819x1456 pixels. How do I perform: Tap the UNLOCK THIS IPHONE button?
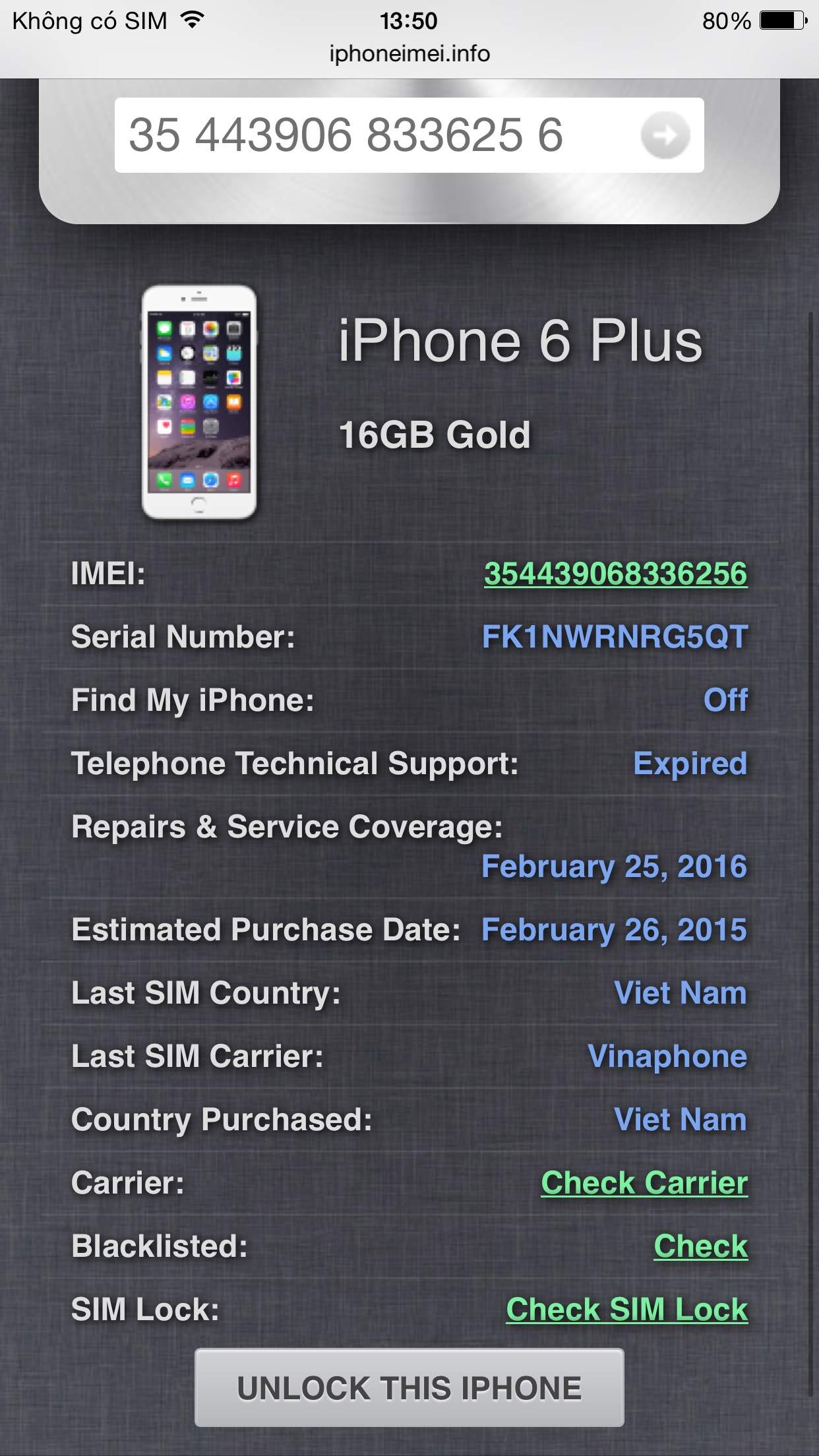point(409,1388)
